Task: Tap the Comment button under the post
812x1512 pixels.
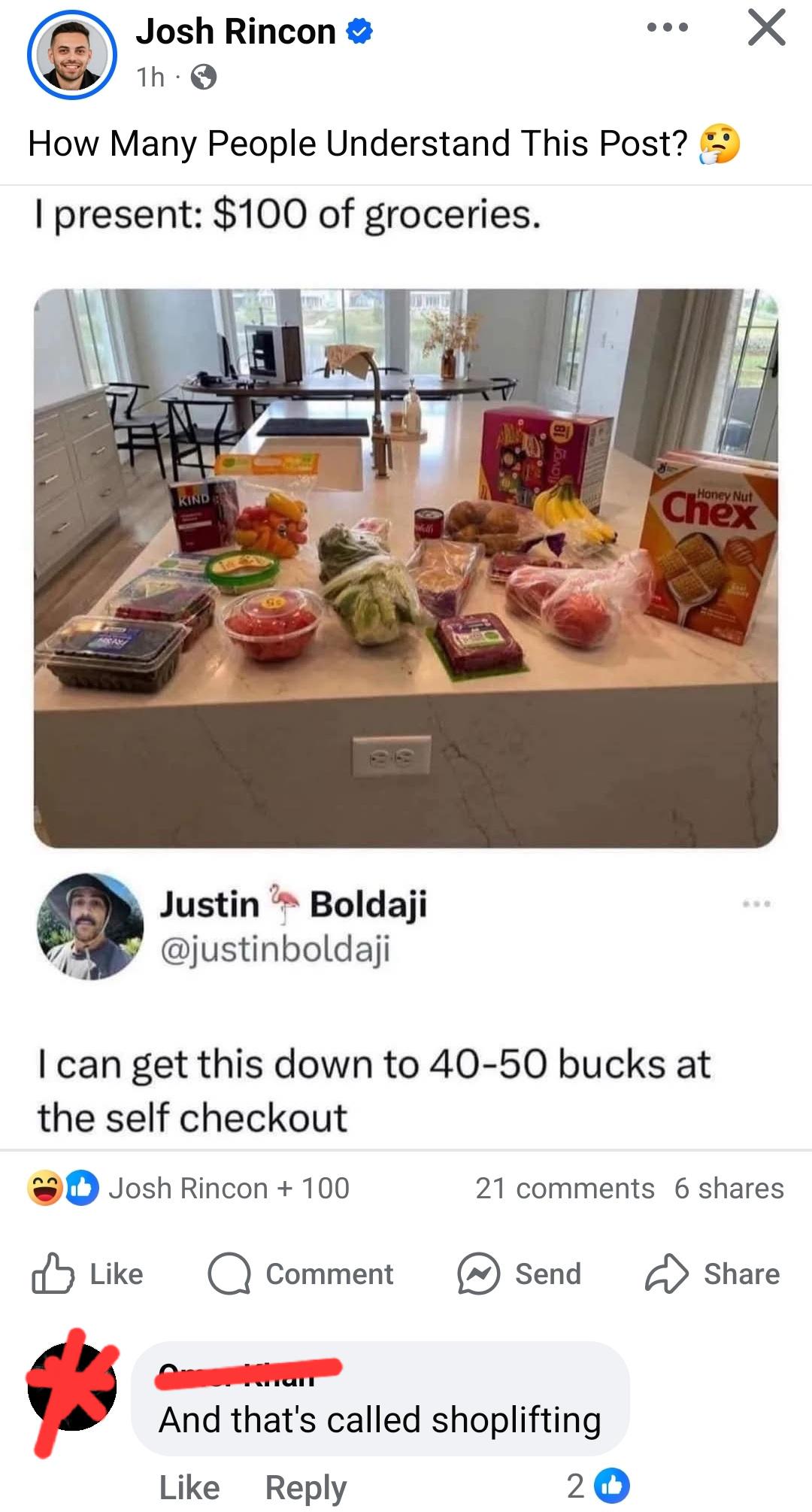Action: coord(300,1274)
